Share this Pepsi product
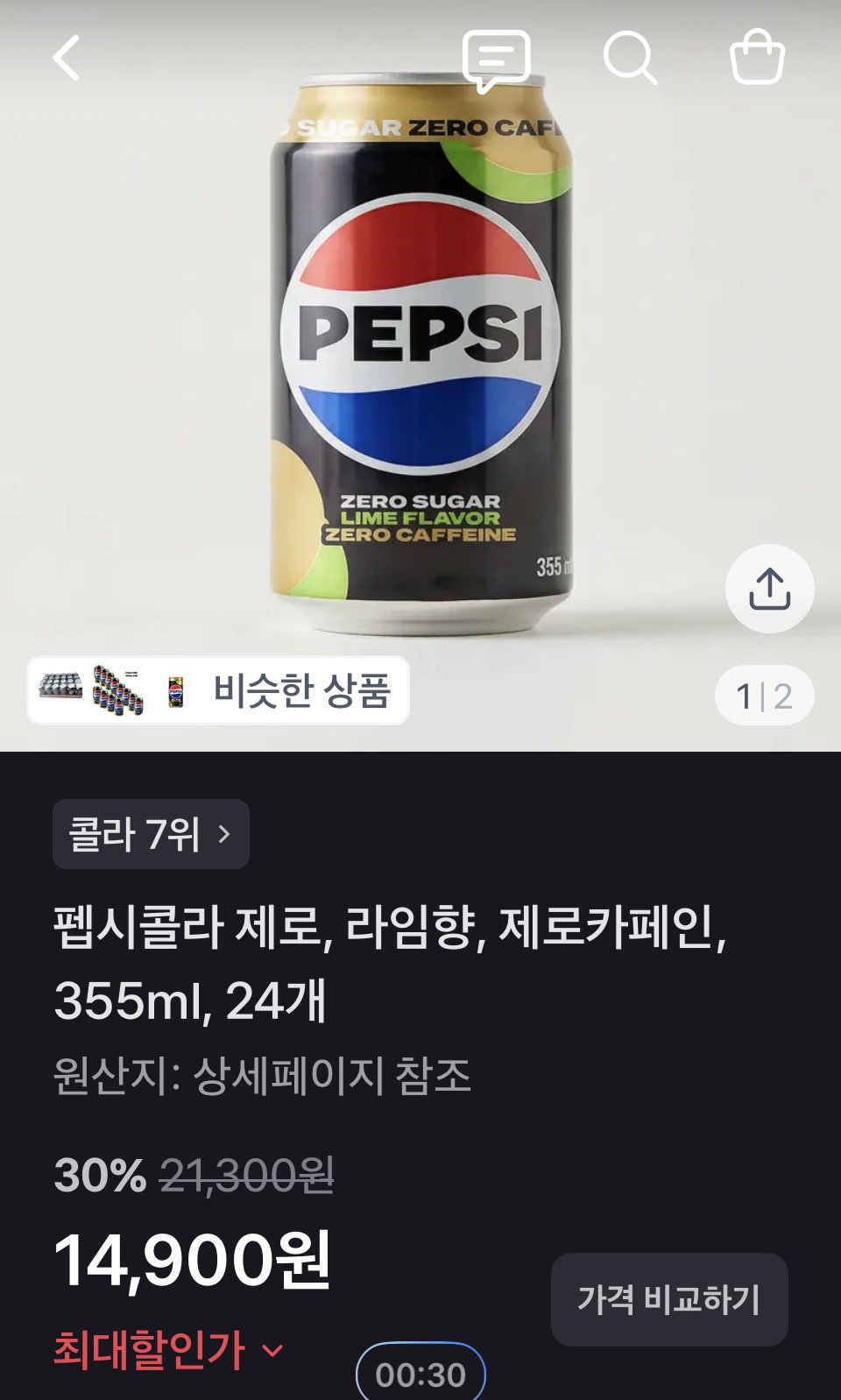 (770, 589)
